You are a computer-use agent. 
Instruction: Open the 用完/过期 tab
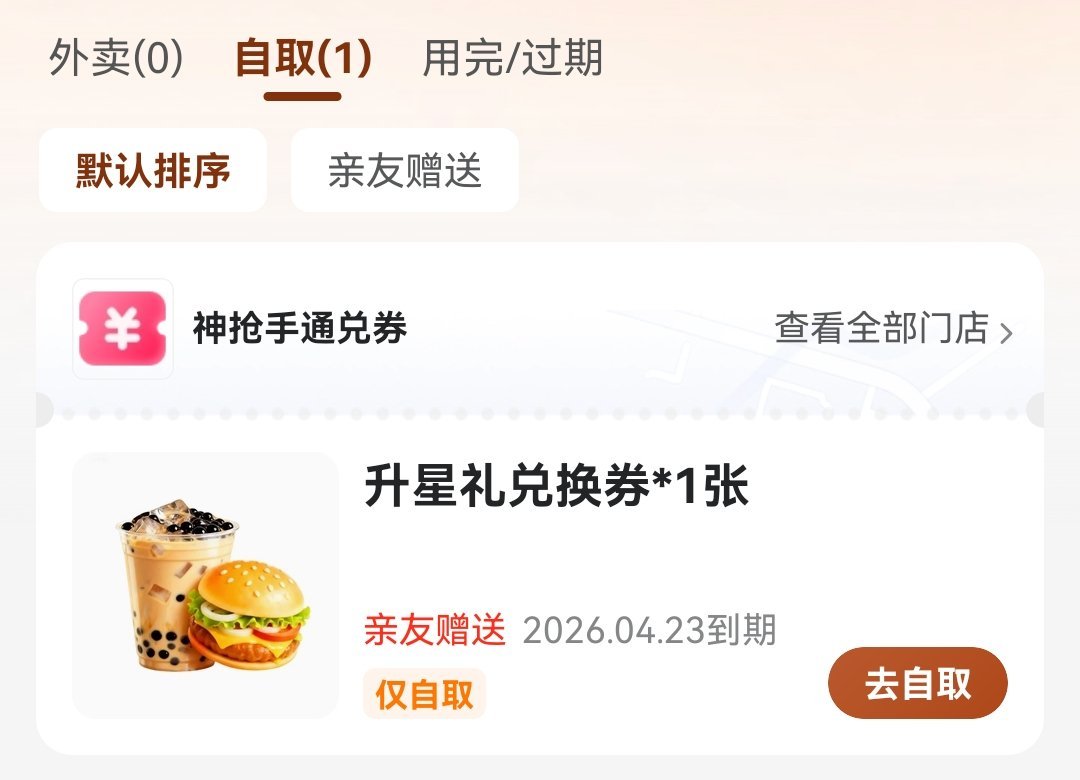pyautogui.click(x=513, y=58)
